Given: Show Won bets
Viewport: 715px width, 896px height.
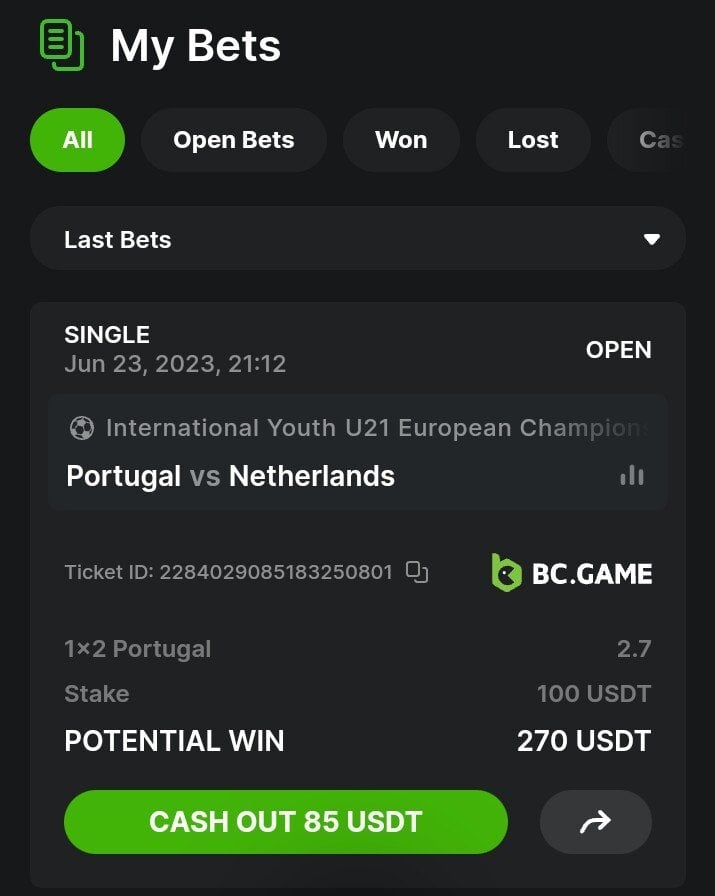Looking at the screenshot, I should [x=401, y=140].
